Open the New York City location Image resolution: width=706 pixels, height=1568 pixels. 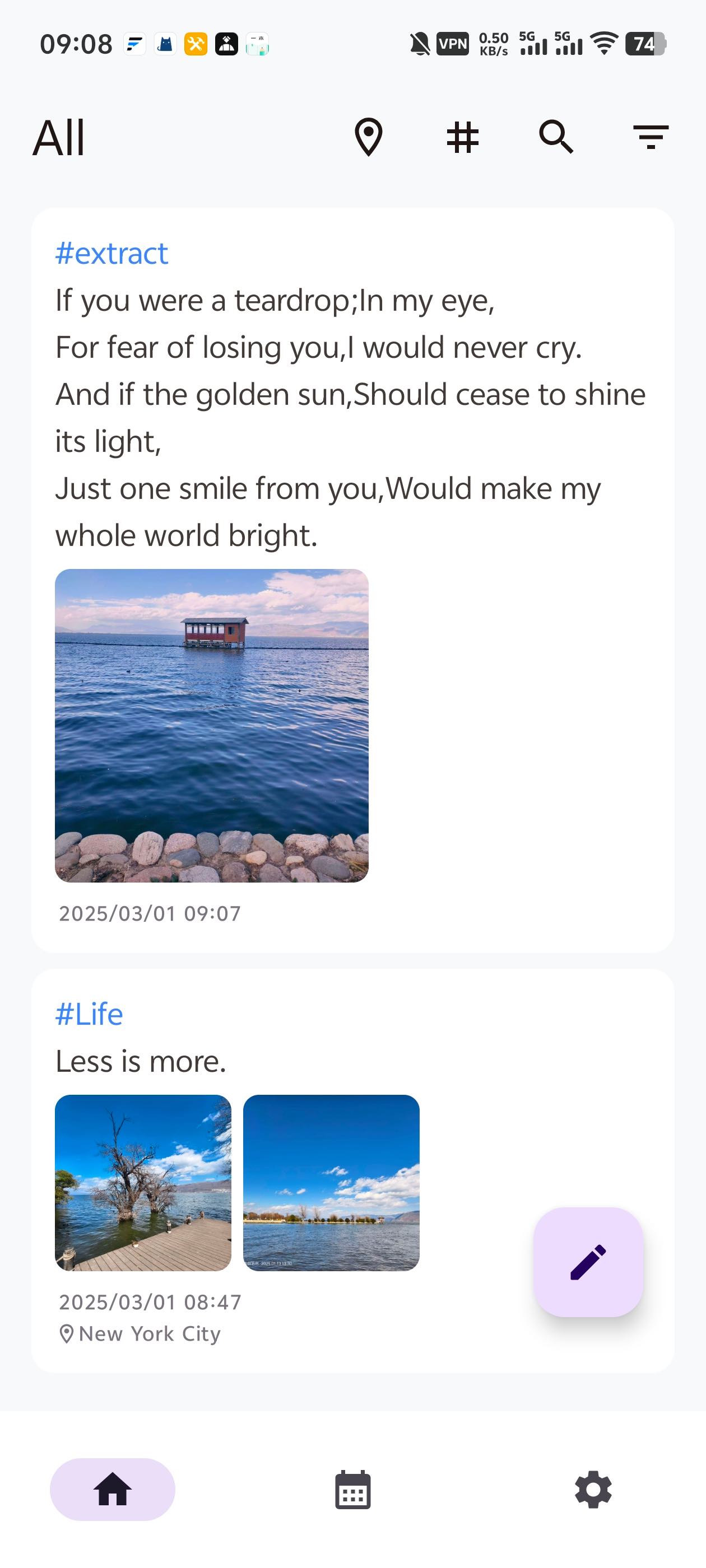click(140, 1334)
